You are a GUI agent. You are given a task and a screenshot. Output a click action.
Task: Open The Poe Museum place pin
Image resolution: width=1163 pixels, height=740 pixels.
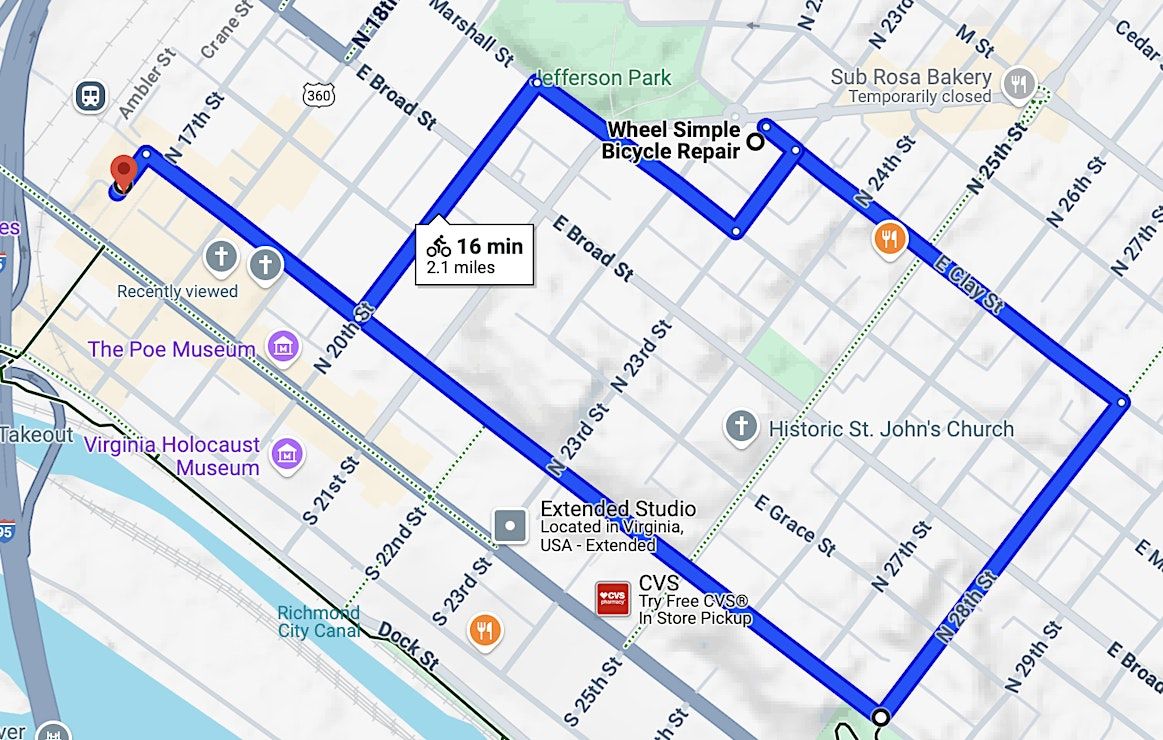coord(284,349)
